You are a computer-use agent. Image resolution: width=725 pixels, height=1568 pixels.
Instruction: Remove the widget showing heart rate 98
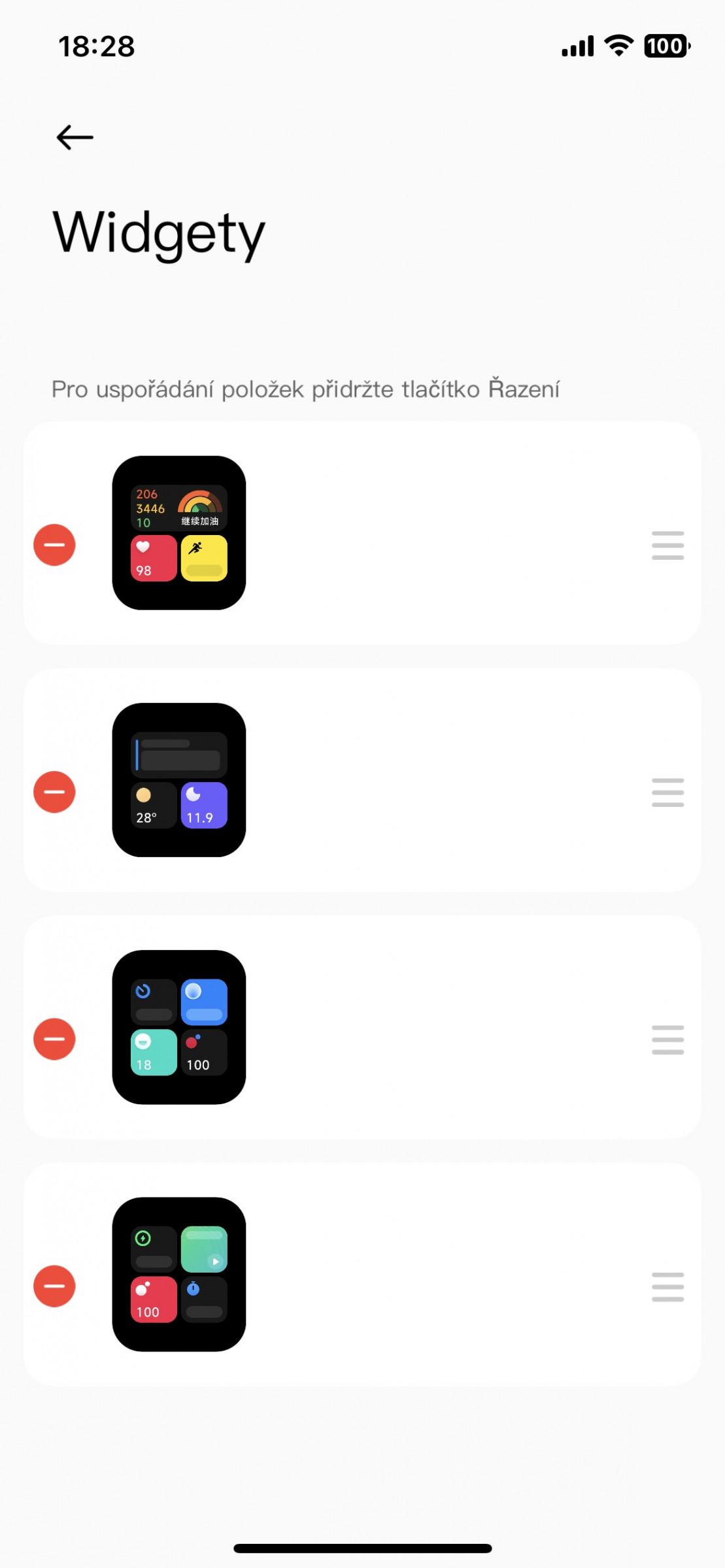tap(54, 545)
